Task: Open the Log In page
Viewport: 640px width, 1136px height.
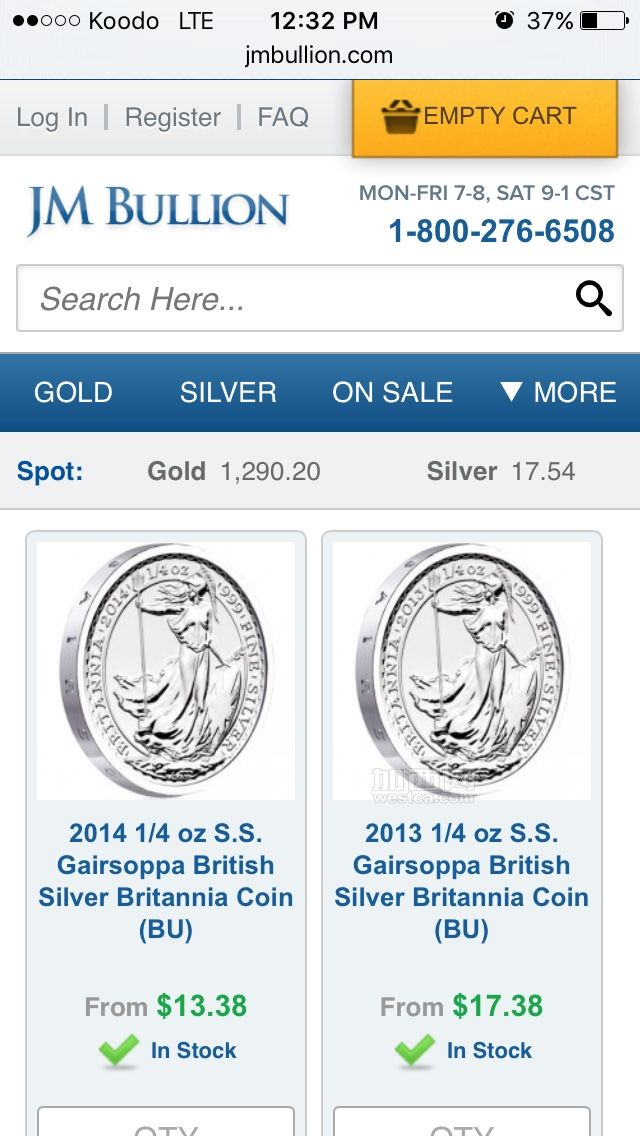Action: (52, 117)
